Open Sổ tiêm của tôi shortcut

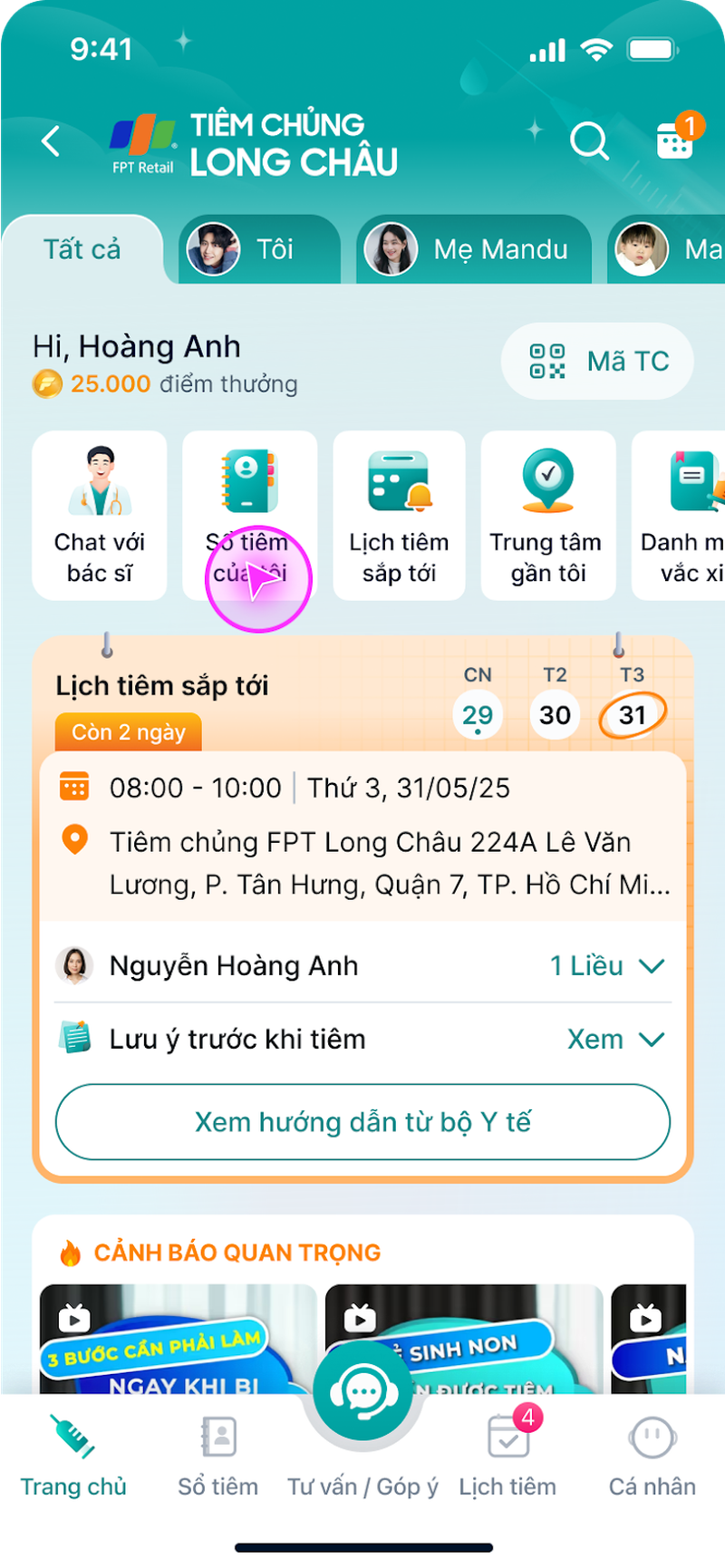249,515
